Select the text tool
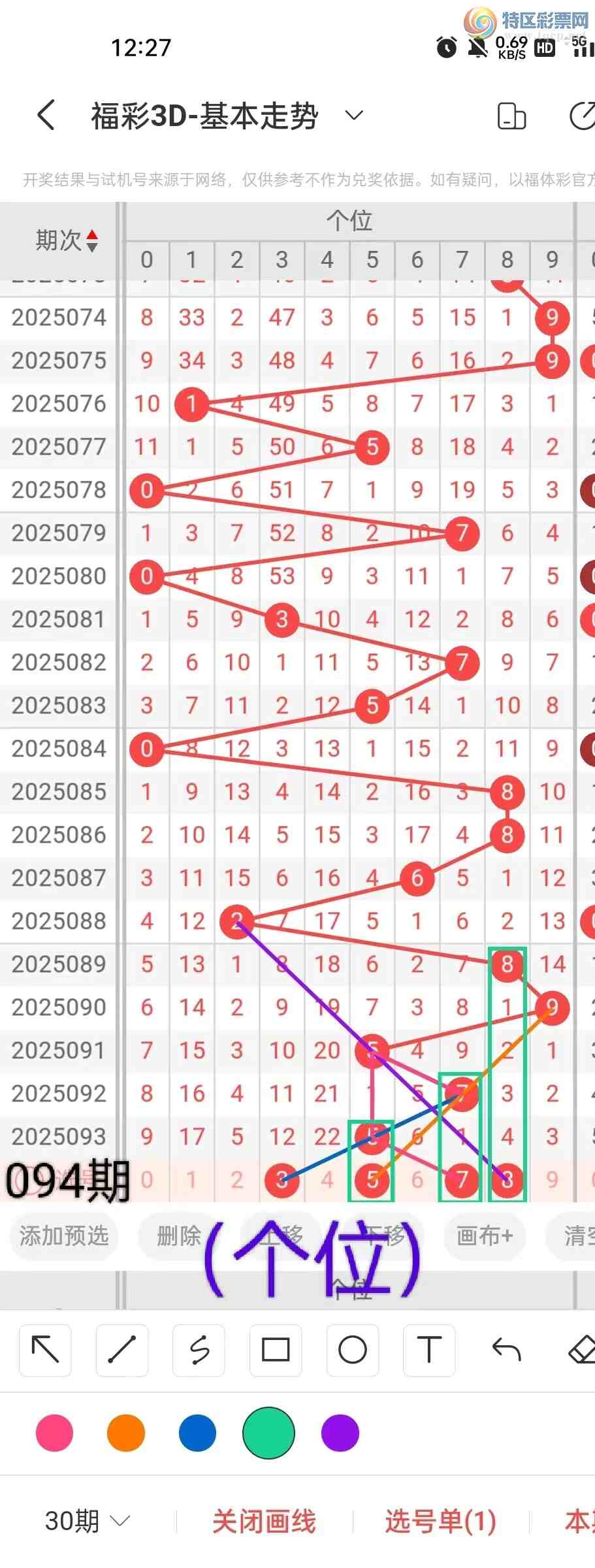Viewport: 595px width, 1568px height. (x=428, y=1350)
